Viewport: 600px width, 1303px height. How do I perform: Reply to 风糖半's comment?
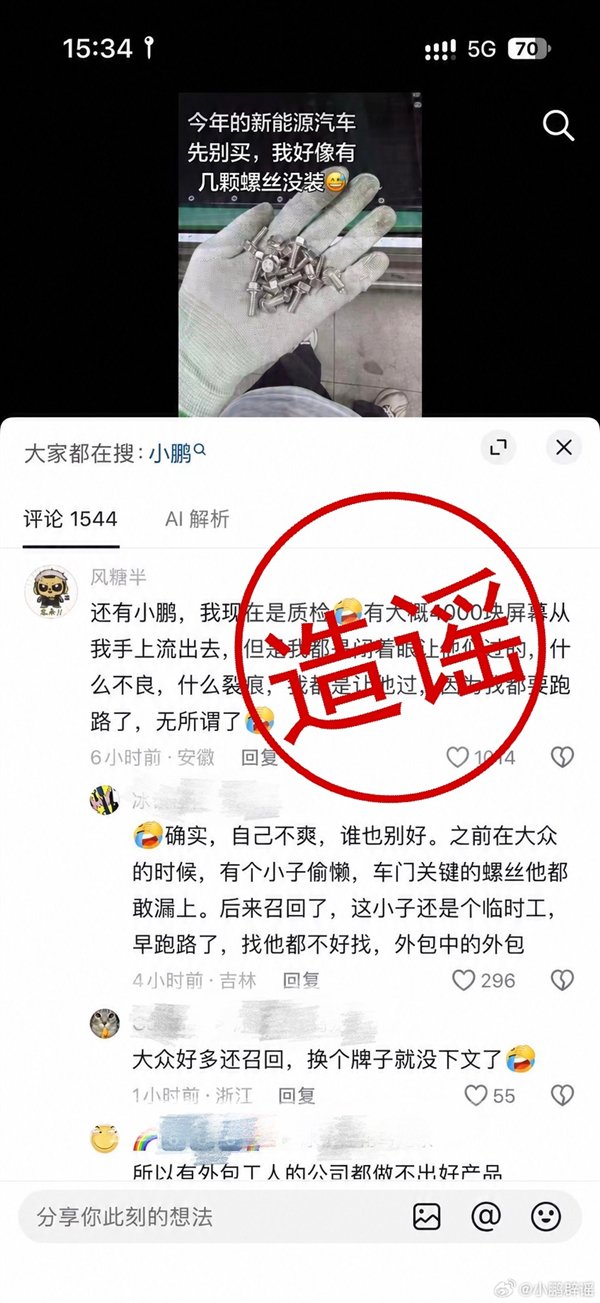click(260, 757)
